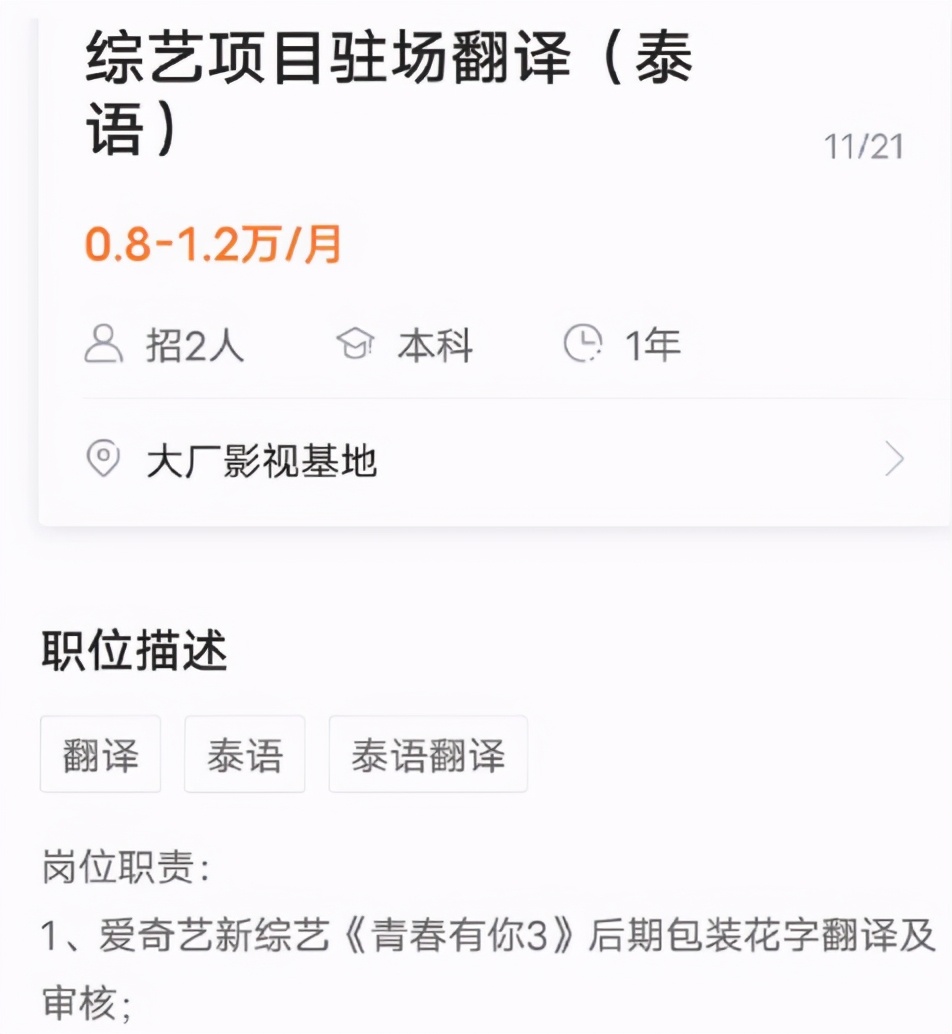
Task: Select the graduation cap icon beside 本科
Action: (x=357, y=344)
